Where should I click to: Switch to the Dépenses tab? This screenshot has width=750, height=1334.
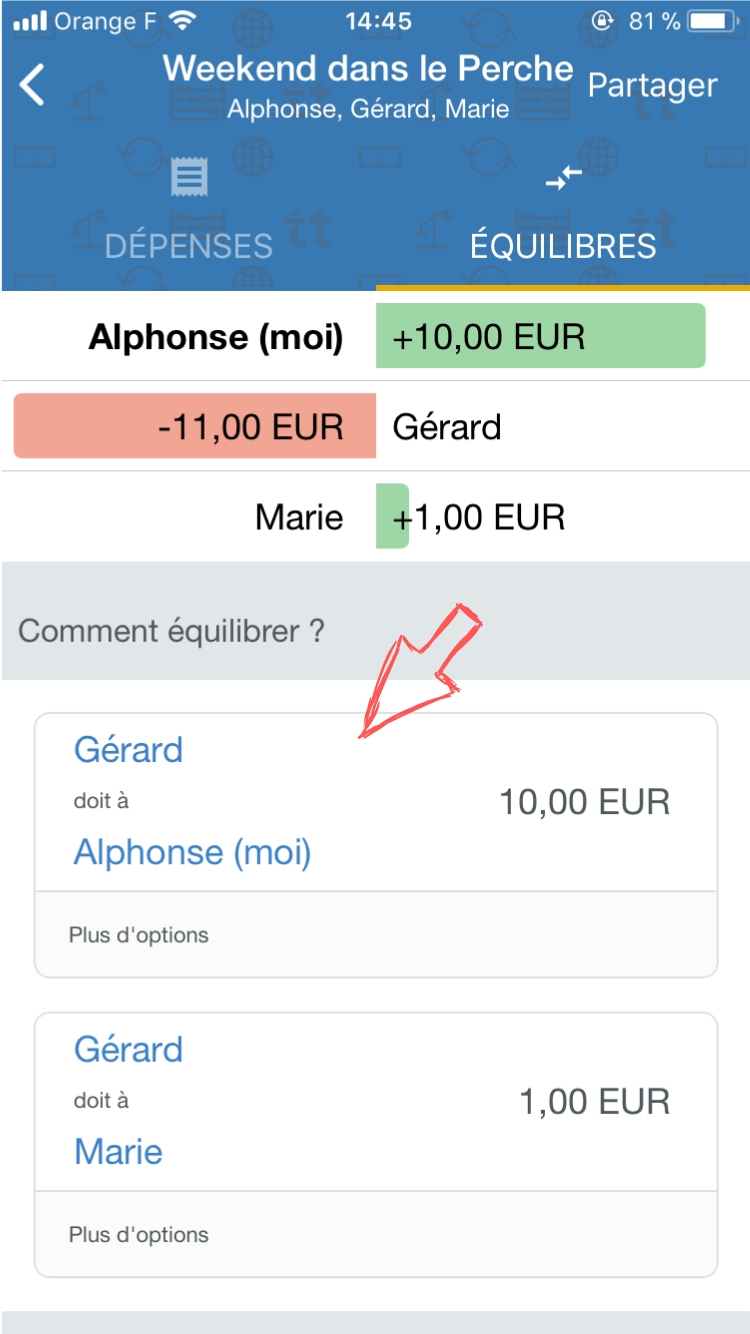[x=189, y=210]
